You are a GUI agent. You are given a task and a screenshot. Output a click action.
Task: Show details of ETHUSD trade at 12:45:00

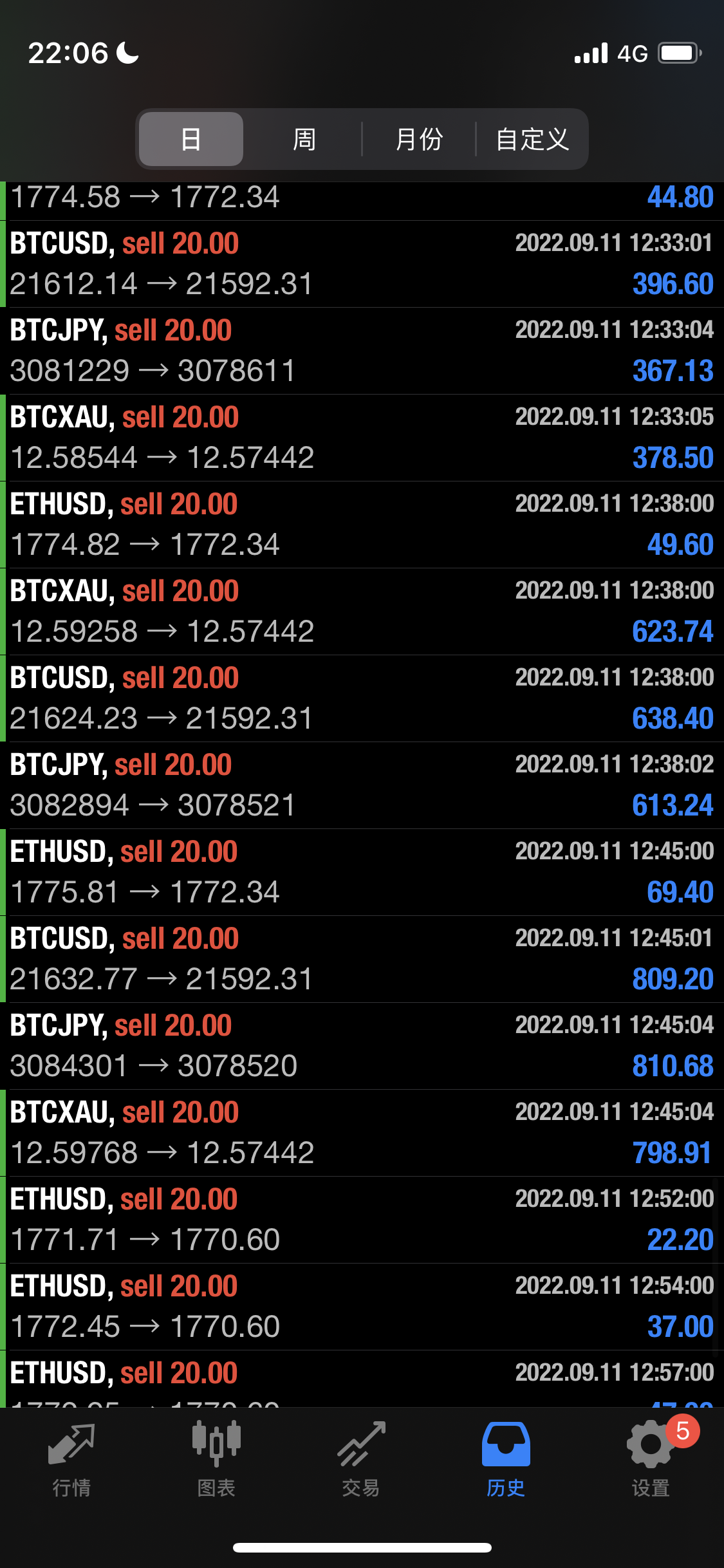coord(362,872)
